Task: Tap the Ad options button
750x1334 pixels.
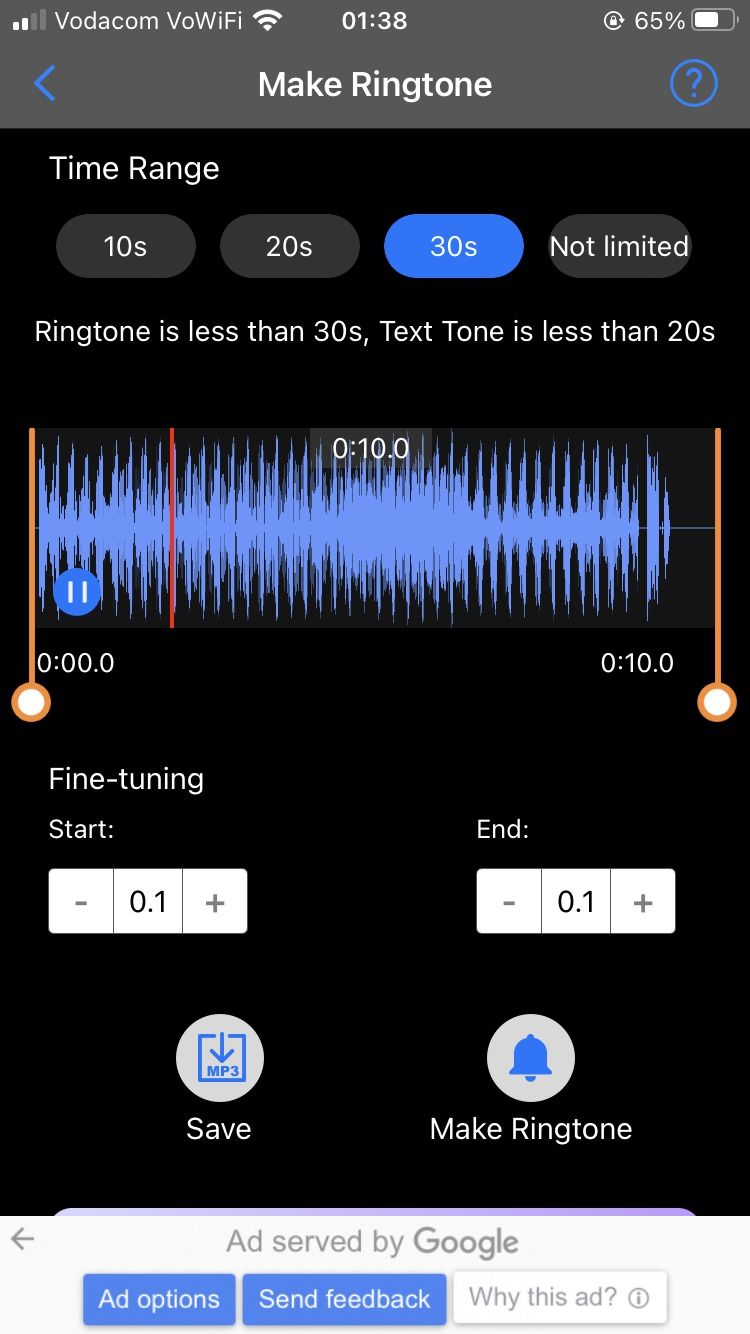Action: 158,1299
